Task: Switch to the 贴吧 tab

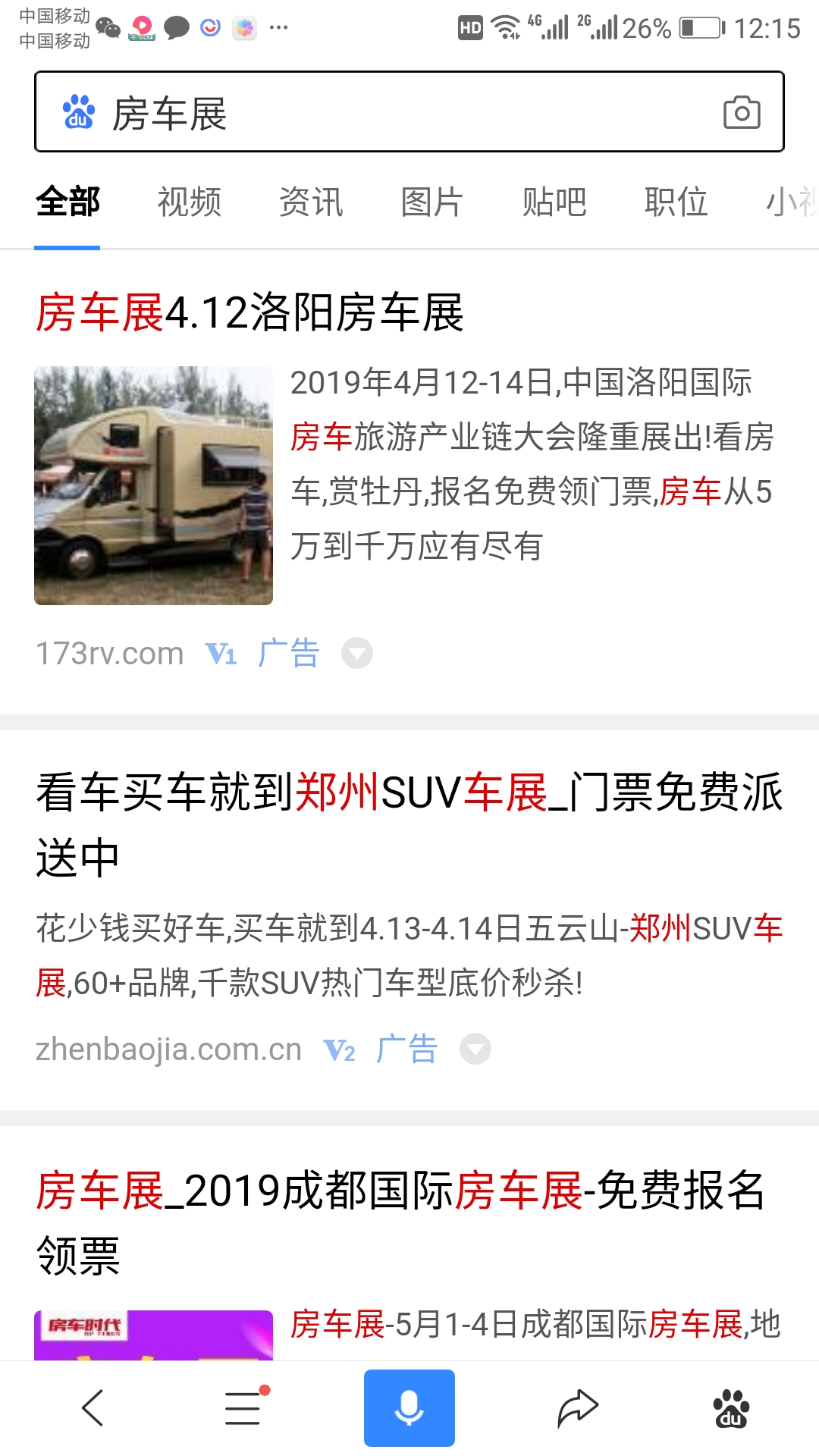Action: [554, 202]
